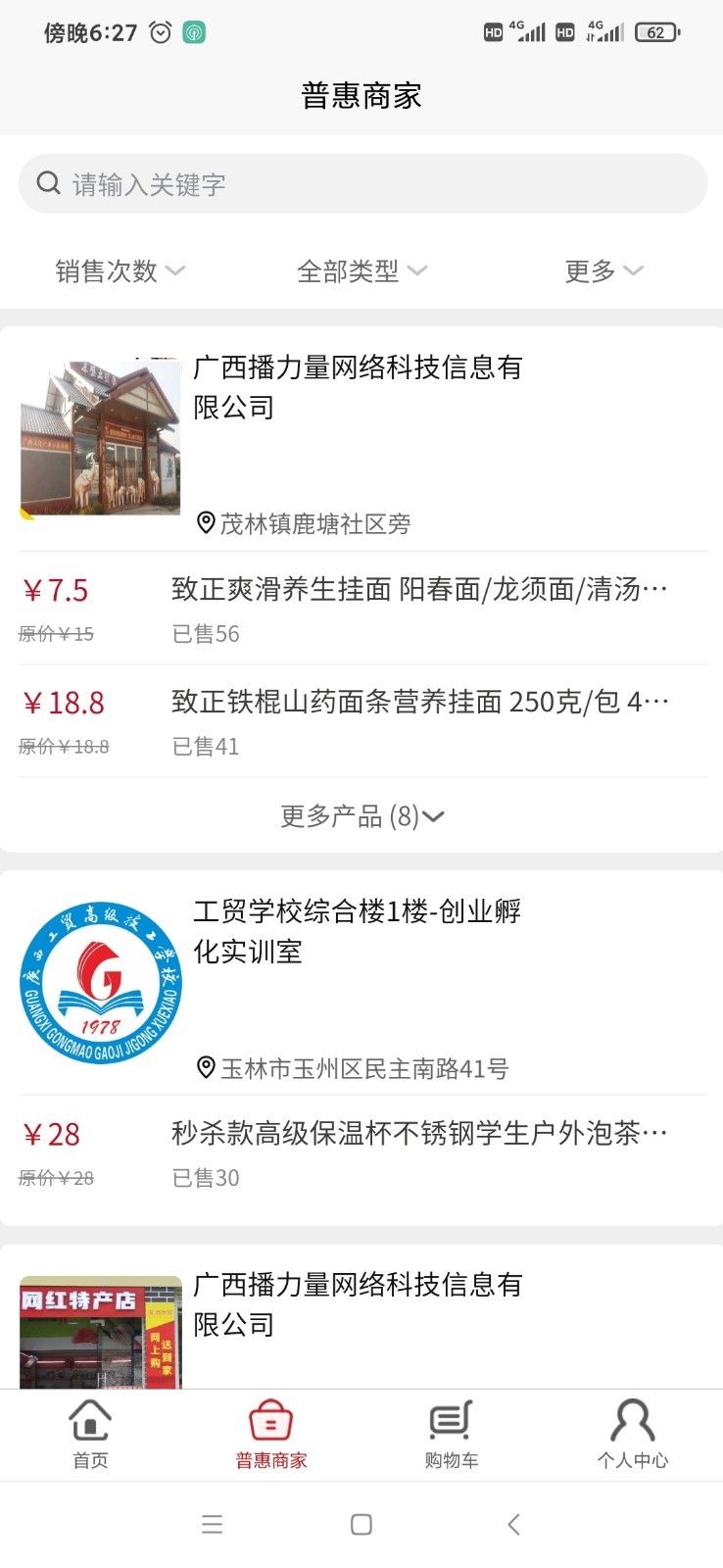This screenshot has width=723, height=1568.
Task: Tap the location pin beside 茂林镇鹿塘社区旁
Action: [x=205, y=523]
